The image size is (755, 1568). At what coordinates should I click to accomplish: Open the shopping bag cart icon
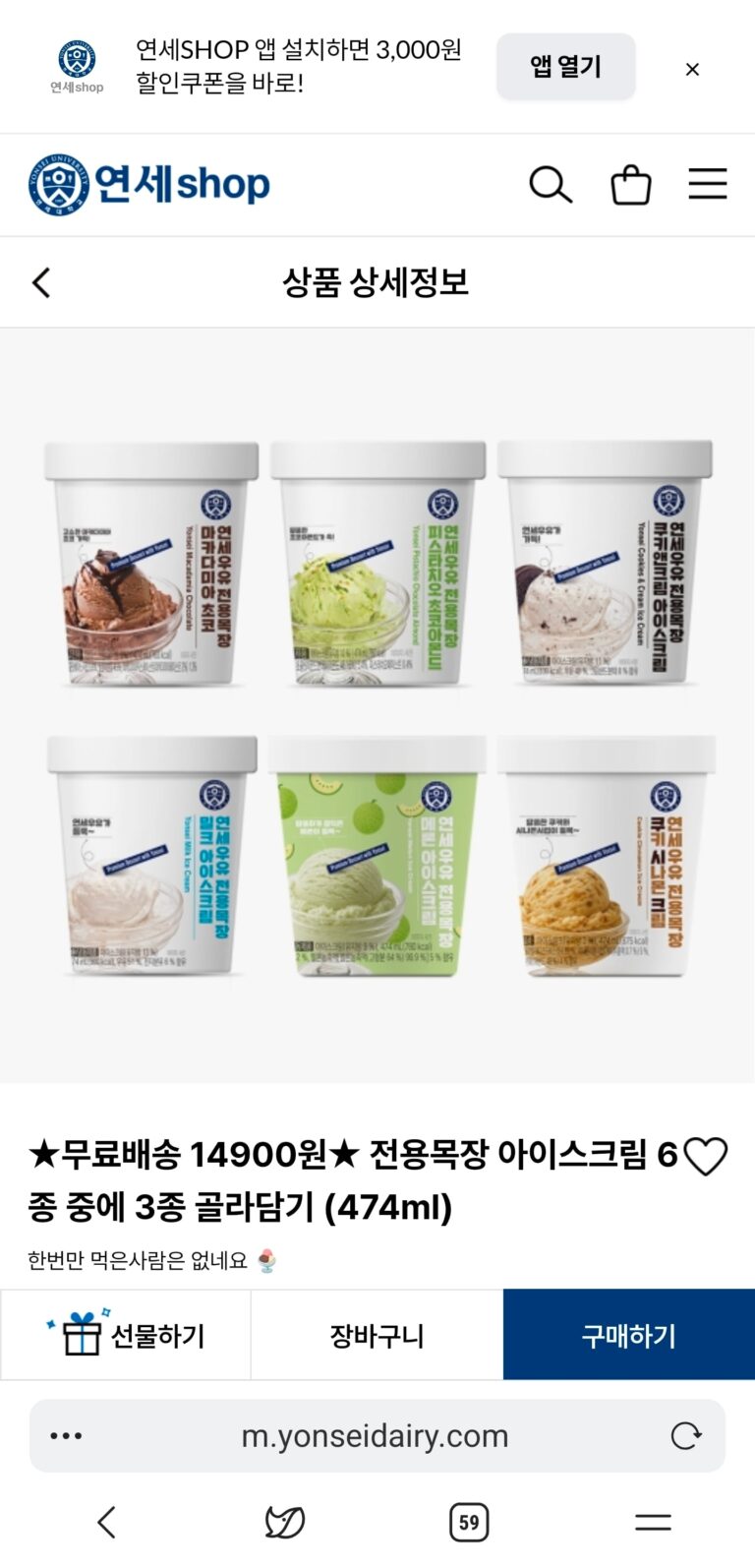click(630, 184)
